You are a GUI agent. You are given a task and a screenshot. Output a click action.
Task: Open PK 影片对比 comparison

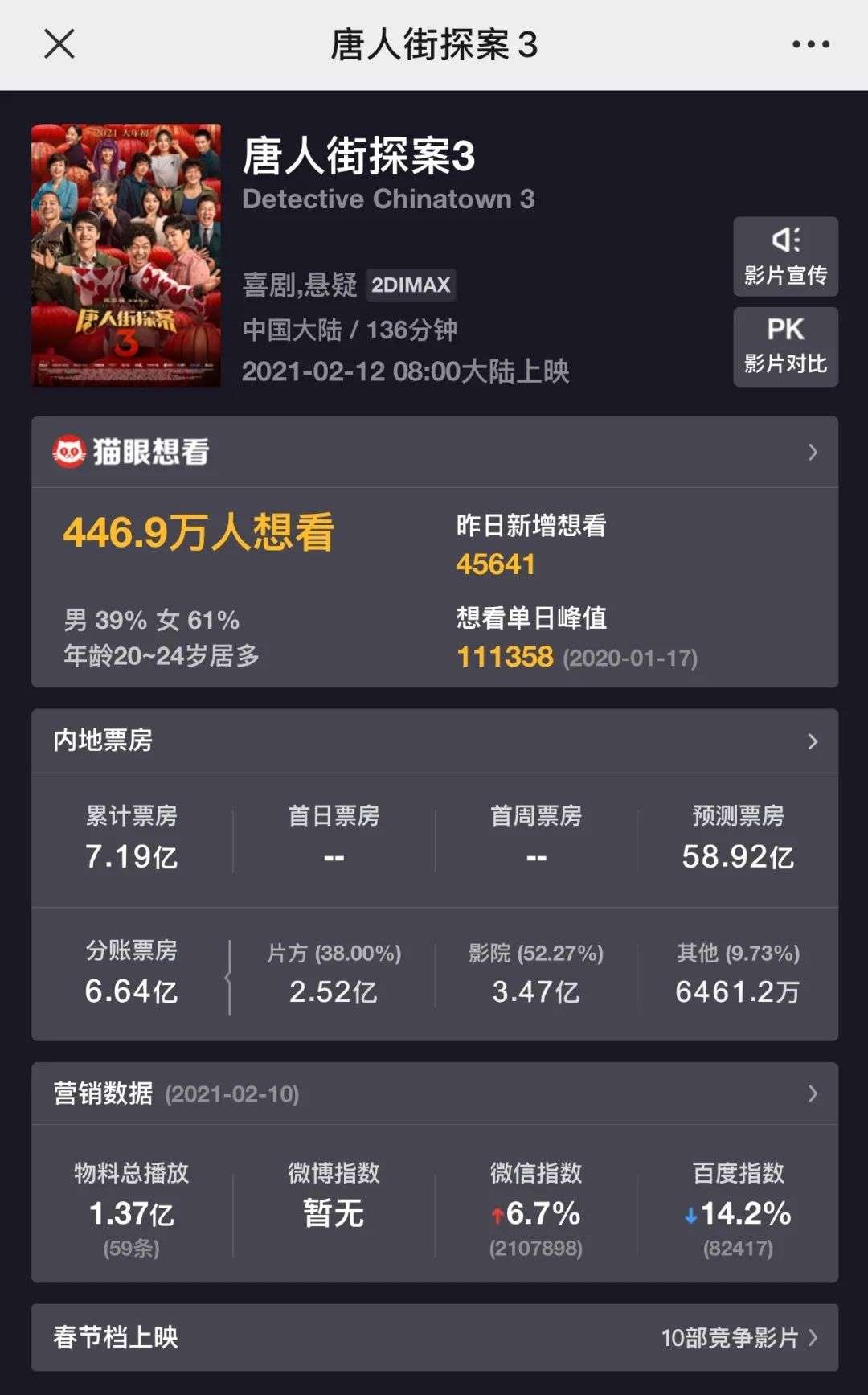click(785, 347)
